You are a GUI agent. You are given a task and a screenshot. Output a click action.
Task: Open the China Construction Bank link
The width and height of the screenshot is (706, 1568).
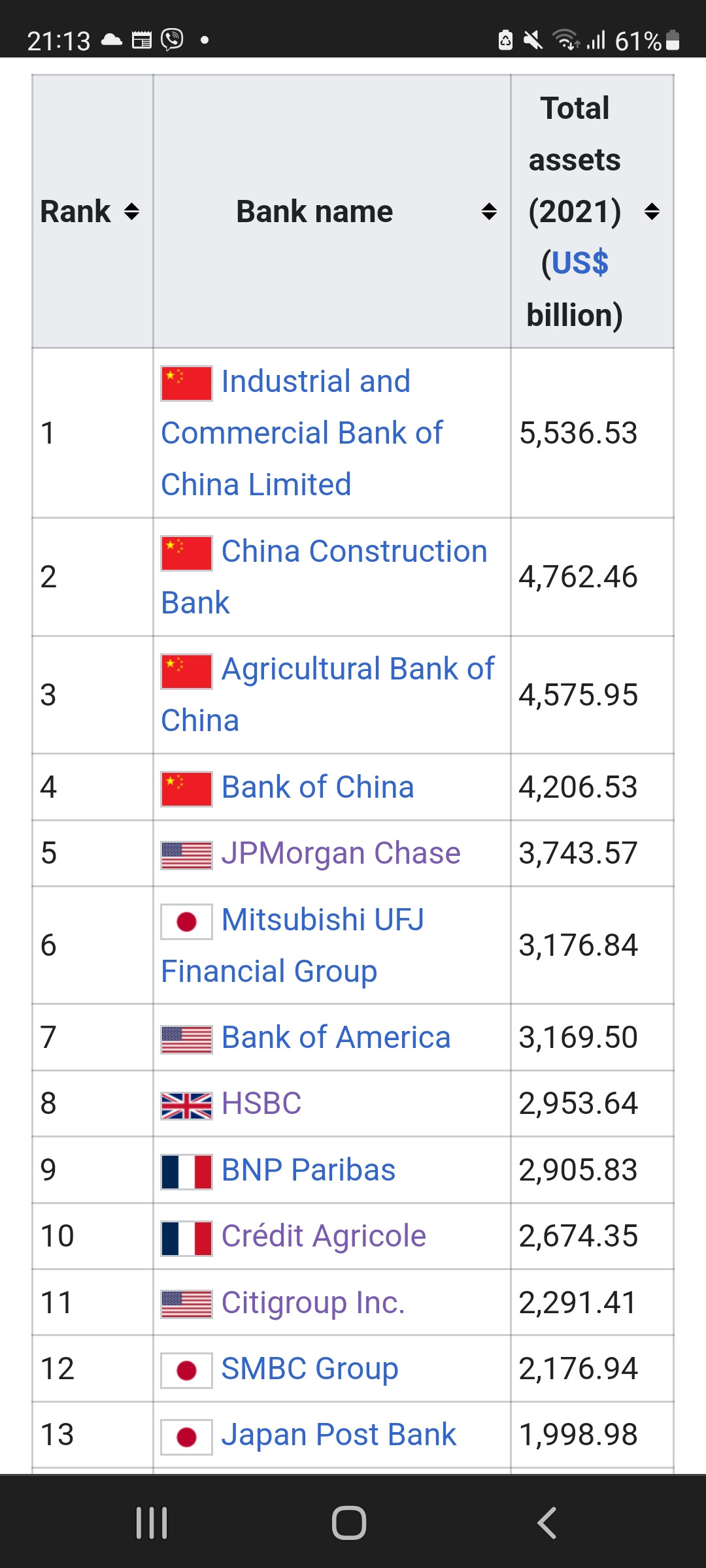point(354,552)
